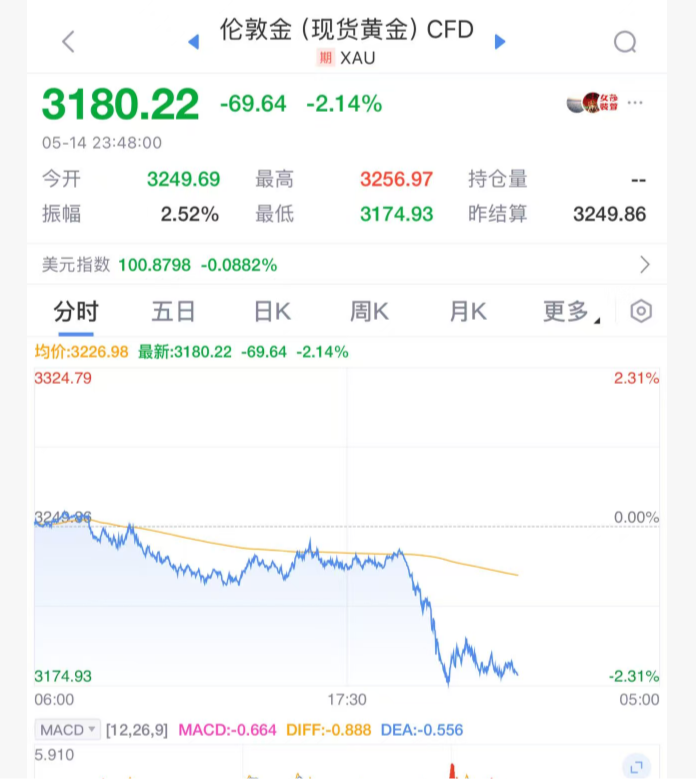The height and width of the screenshot is (779, 696).
Task: Go back to the previous page
Action: tap(68, 42)
